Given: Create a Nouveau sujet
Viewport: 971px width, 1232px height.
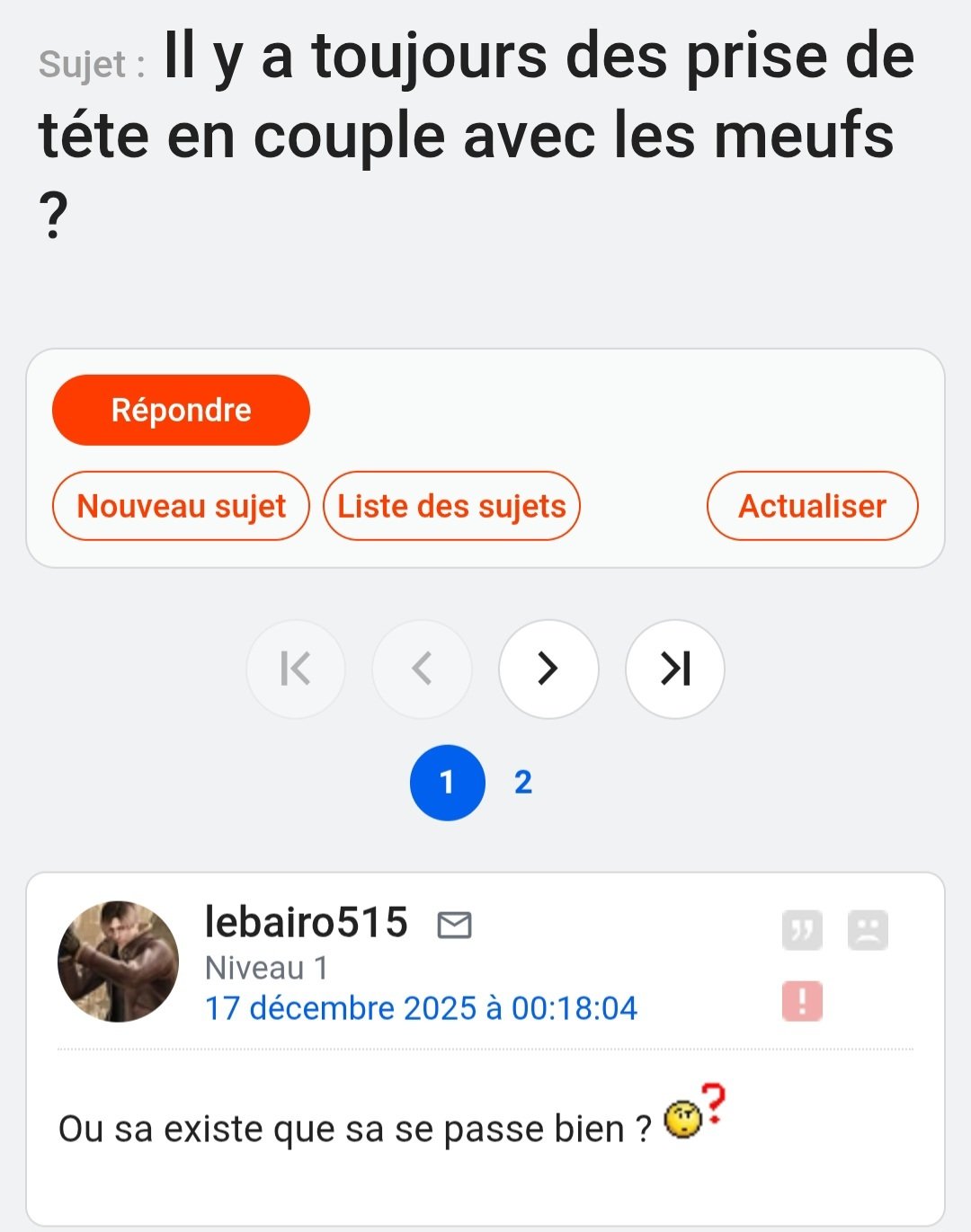Looking at the screenshot, I should click(x=181, y=506).
